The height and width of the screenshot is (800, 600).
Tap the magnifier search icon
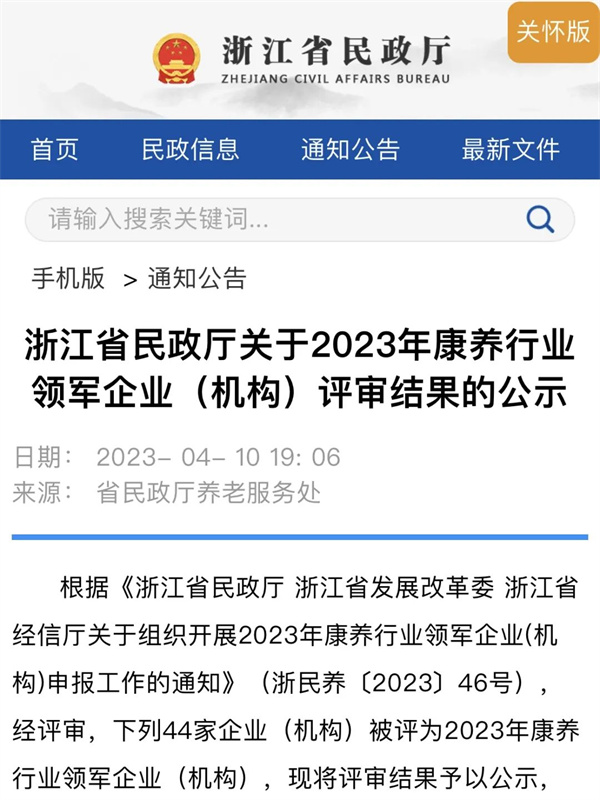[x=540, y=219]
